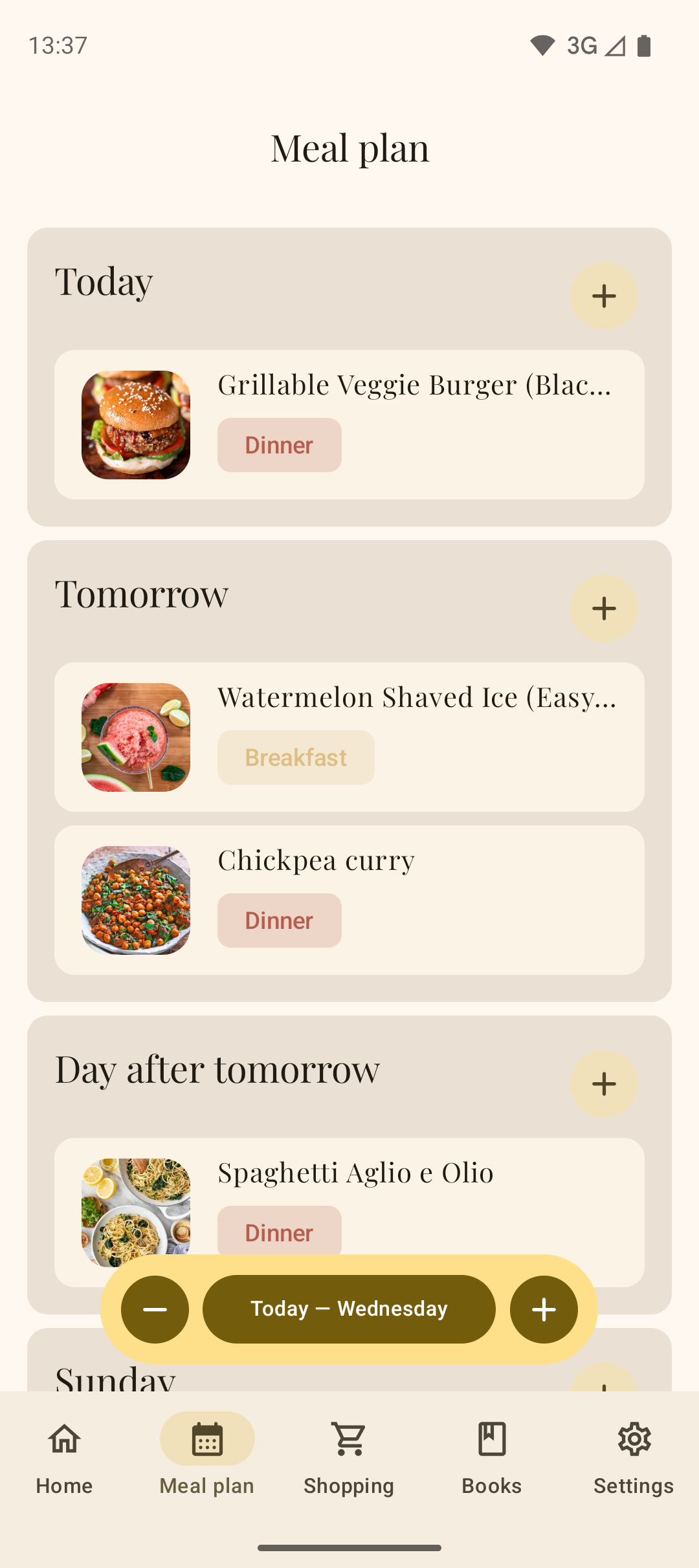Viewport: 699px width, 1568px height.
Task: Add a meal to Today
Action: click(604, 296)
